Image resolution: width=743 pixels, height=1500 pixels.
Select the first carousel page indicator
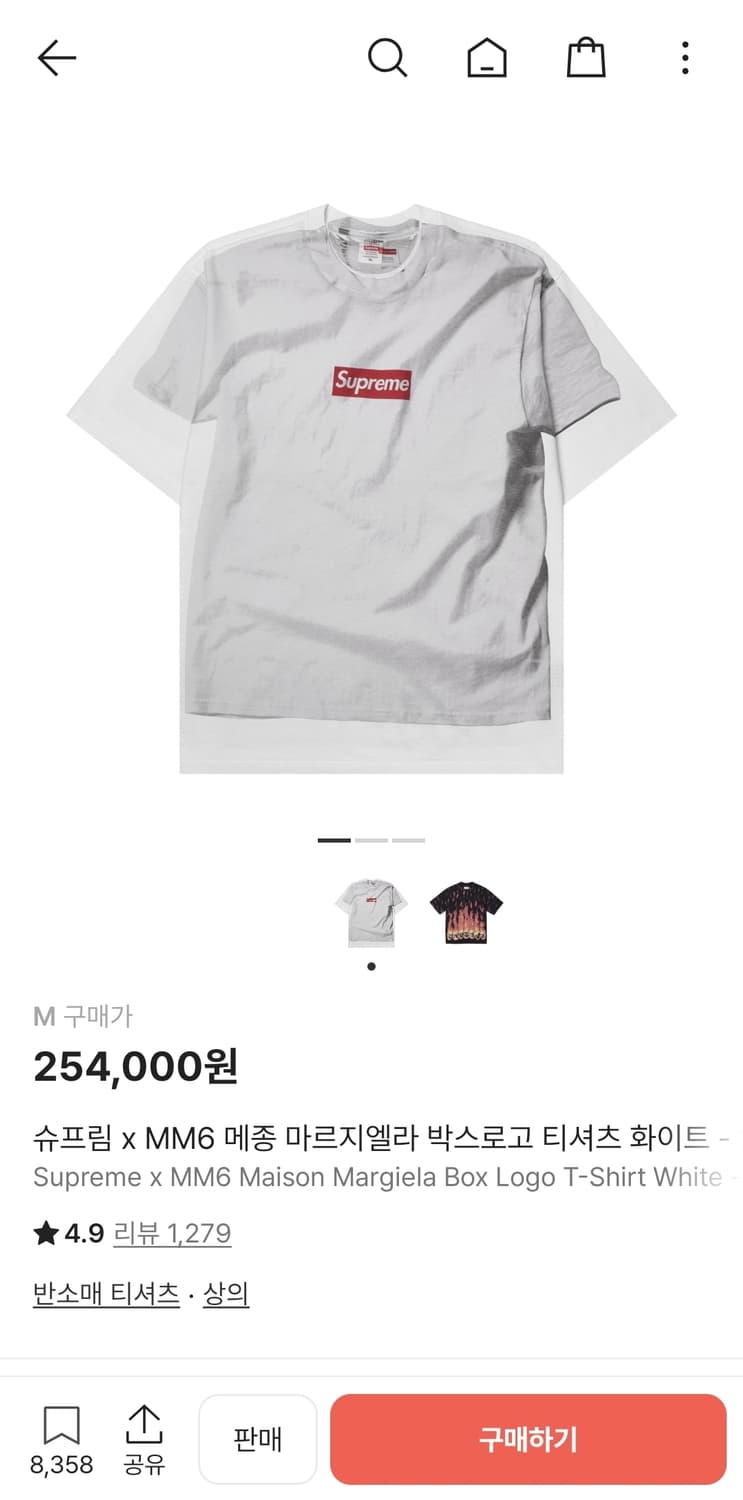pos(334,841)
